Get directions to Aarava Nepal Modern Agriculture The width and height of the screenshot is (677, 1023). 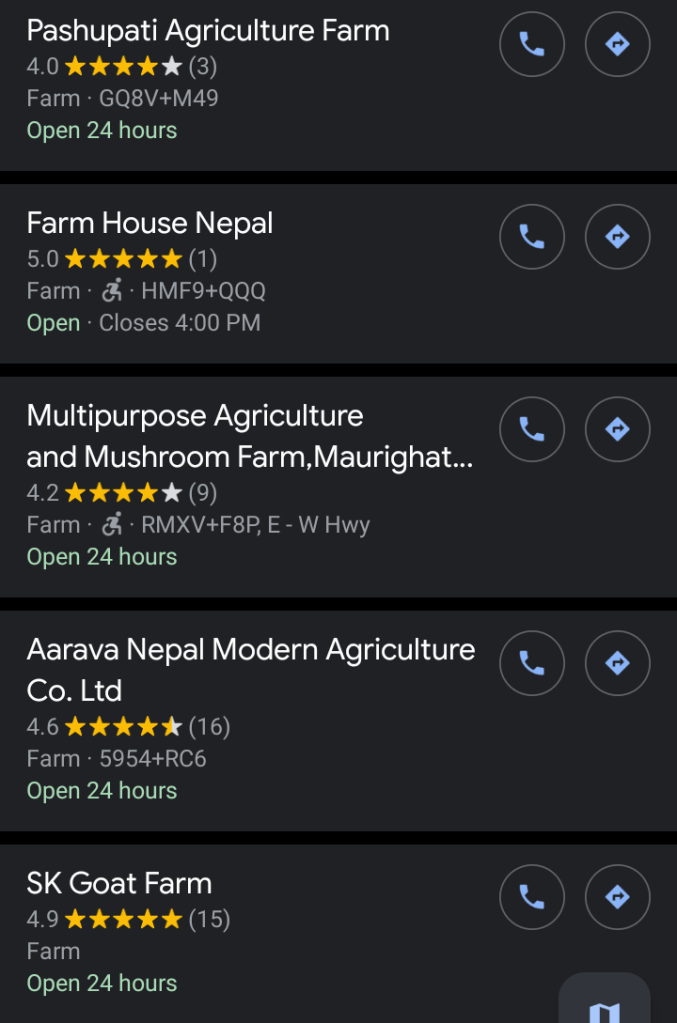617,664
